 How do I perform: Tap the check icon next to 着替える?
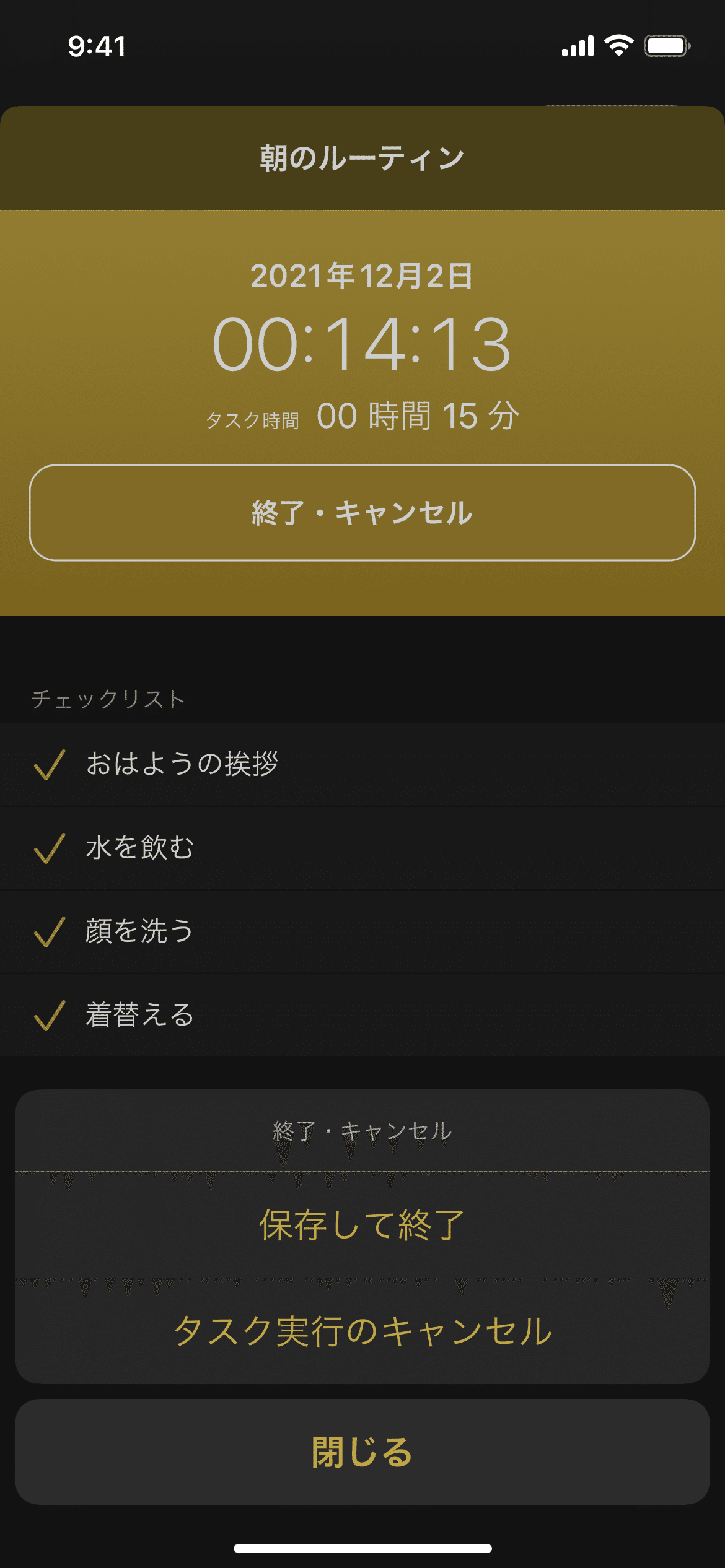click(48, 1016)
